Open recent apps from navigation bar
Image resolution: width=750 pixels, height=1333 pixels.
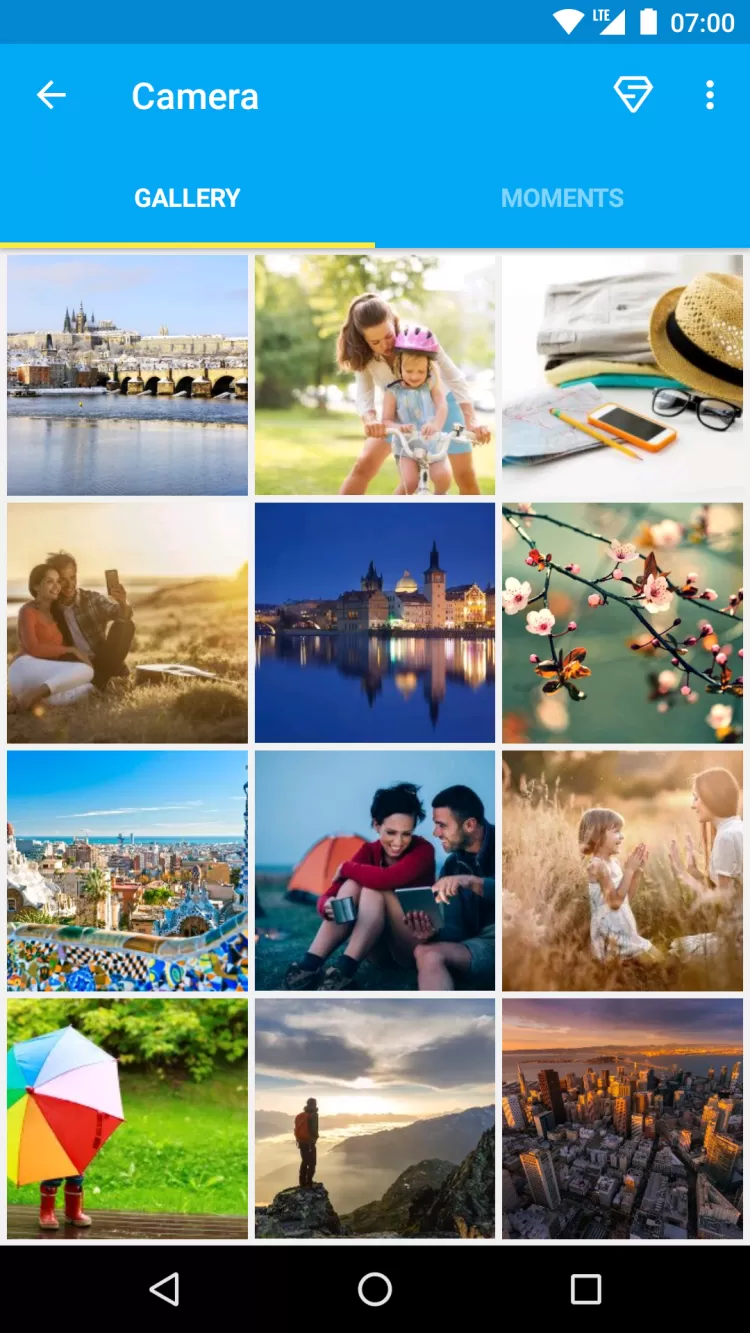point(585,1290)
